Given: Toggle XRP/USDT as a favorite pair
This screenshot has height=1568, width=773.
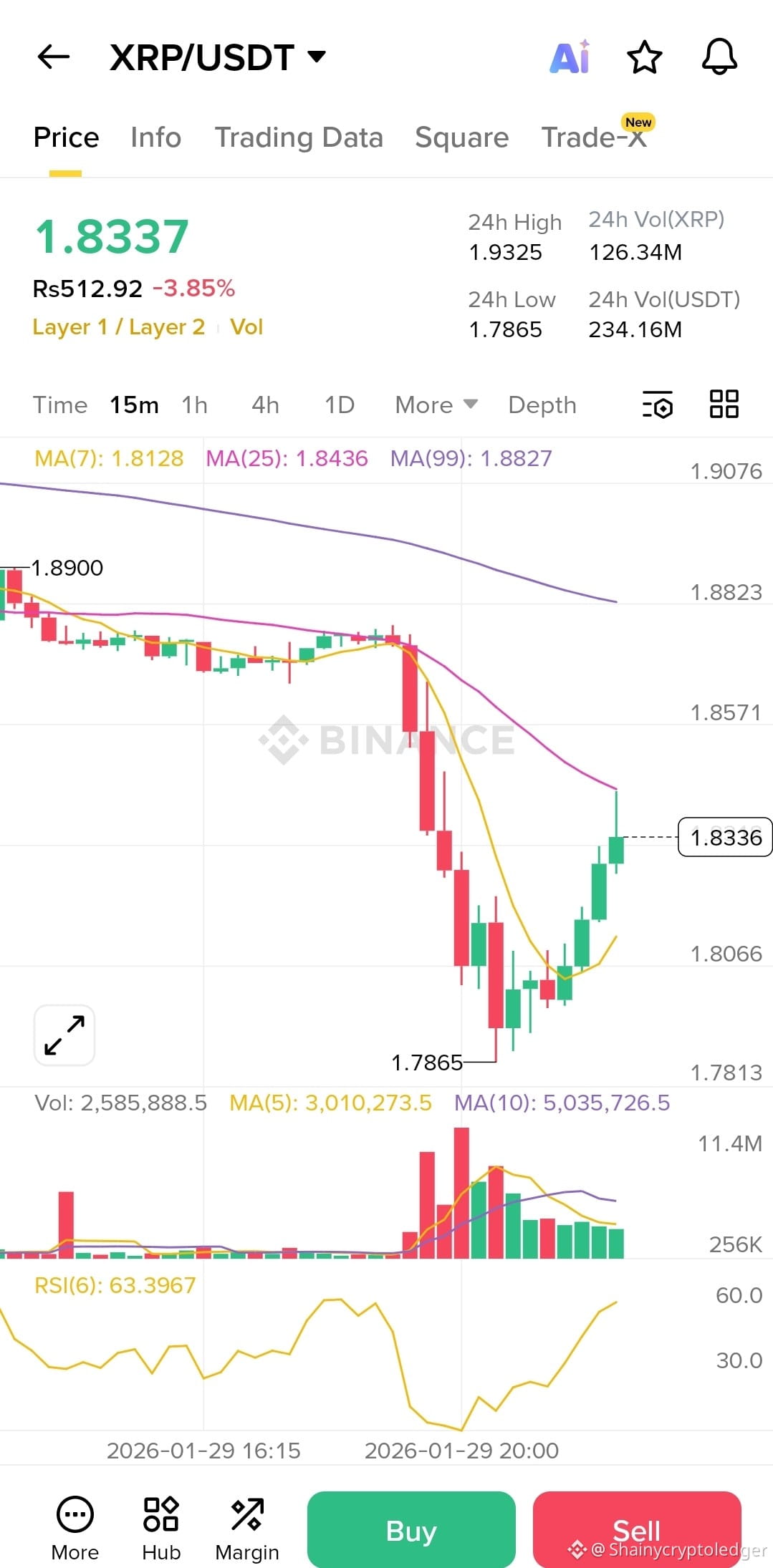Looking at the screenshot, I should click(x=643, y=57).
